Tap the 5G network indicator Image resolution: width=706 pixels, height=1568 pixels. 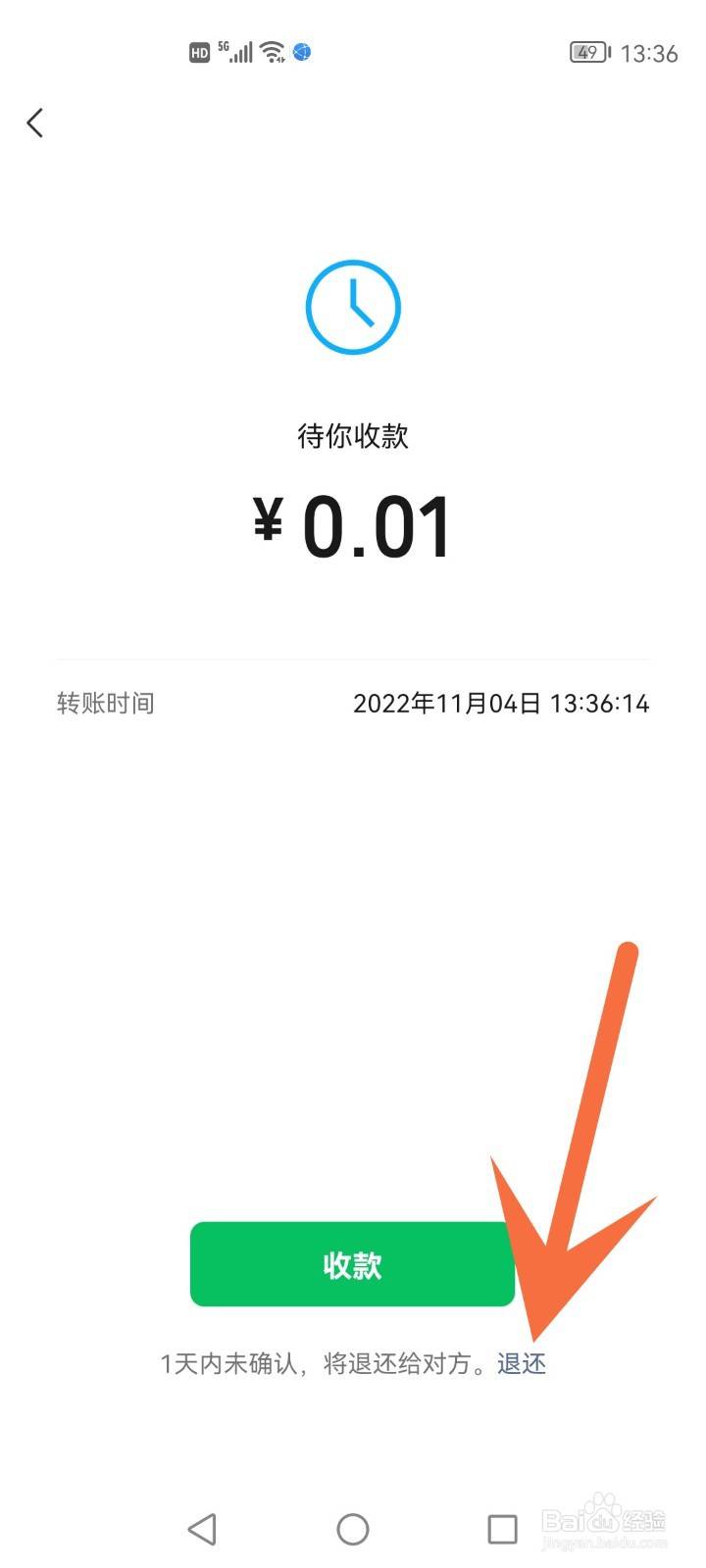pos(222,47)
